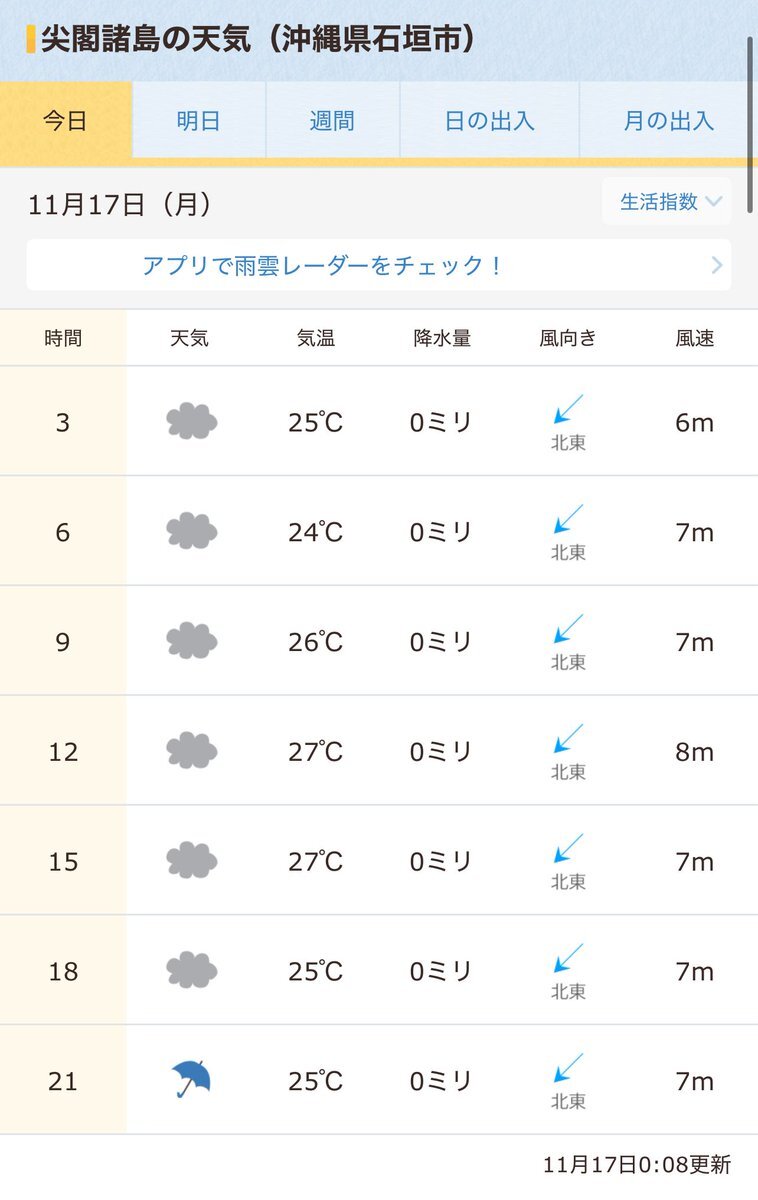Select the 日の出入 tab

click(489, 121)
